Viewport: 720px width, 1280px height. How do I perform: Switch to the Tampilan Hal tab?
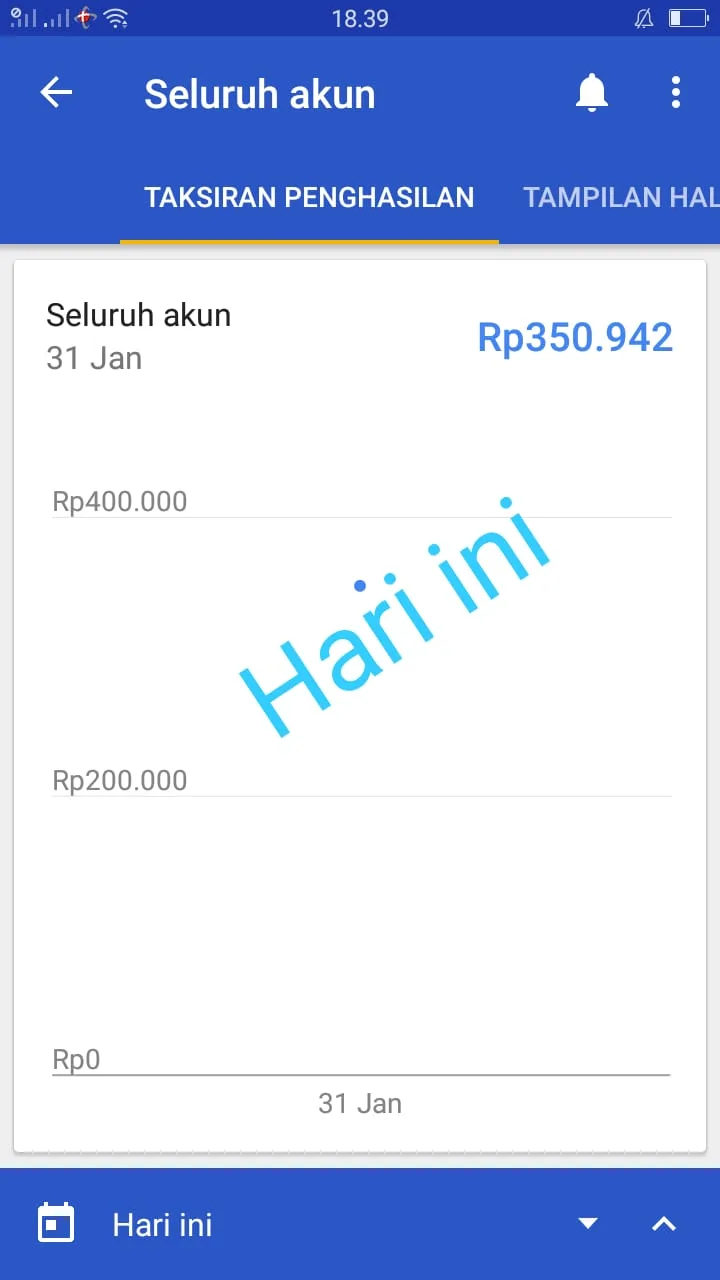coord(620,197)
